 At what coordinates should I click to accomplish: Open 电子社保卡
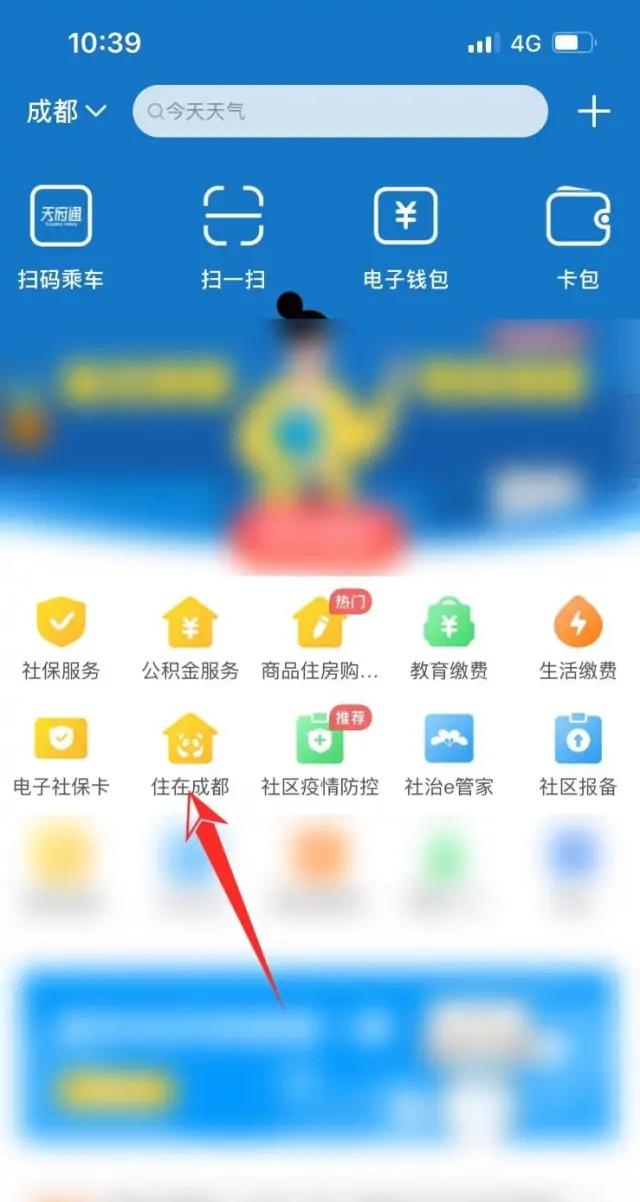61,755
